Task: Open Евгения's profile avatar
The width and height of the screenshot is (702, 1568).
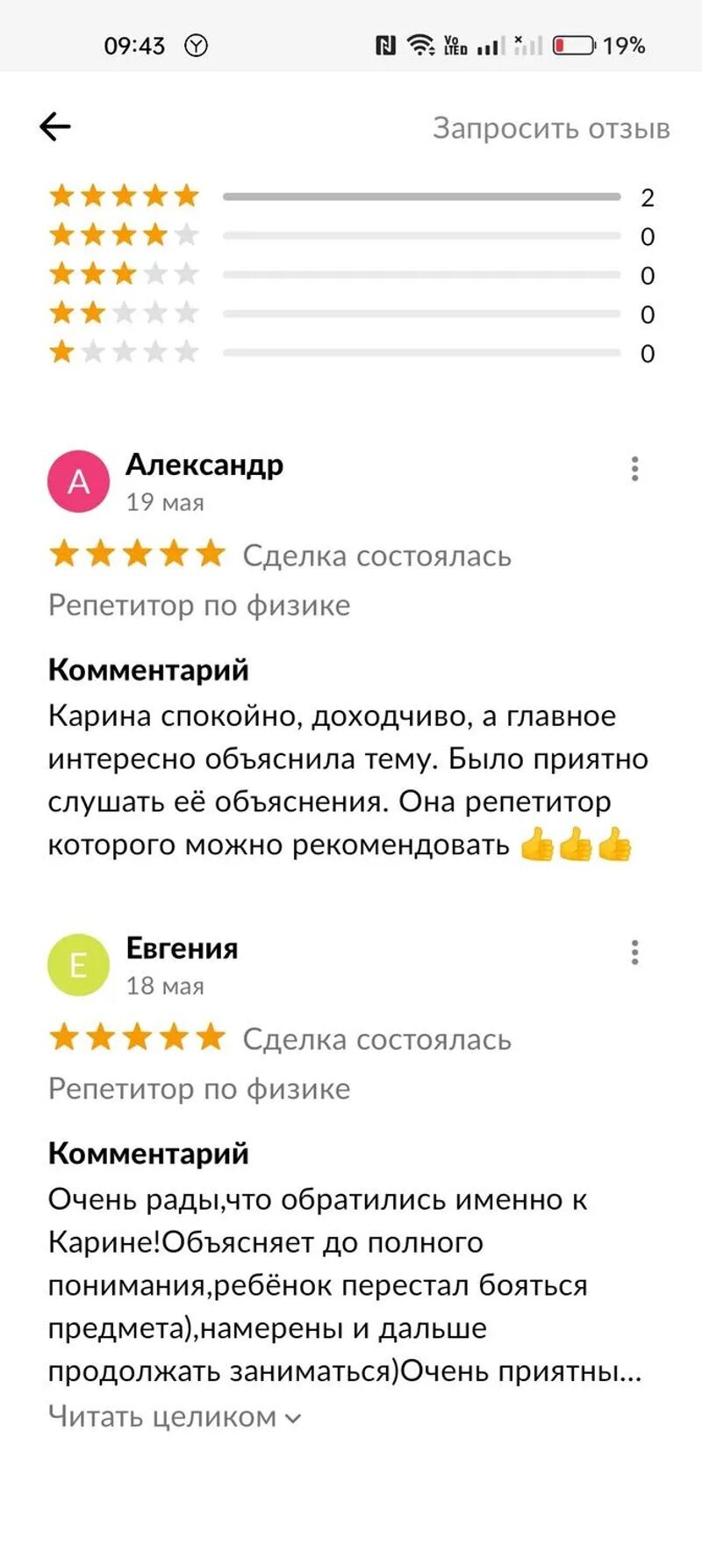Action: (x=78, y=965)
